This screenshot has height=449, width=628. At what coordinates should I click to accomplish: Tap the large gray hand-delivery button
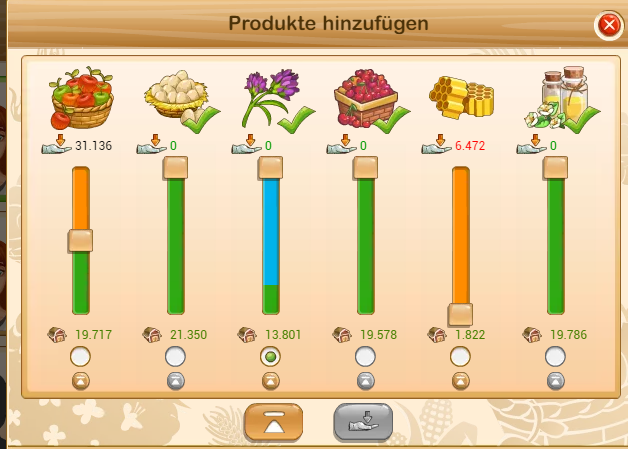click(x=362, y=423)
